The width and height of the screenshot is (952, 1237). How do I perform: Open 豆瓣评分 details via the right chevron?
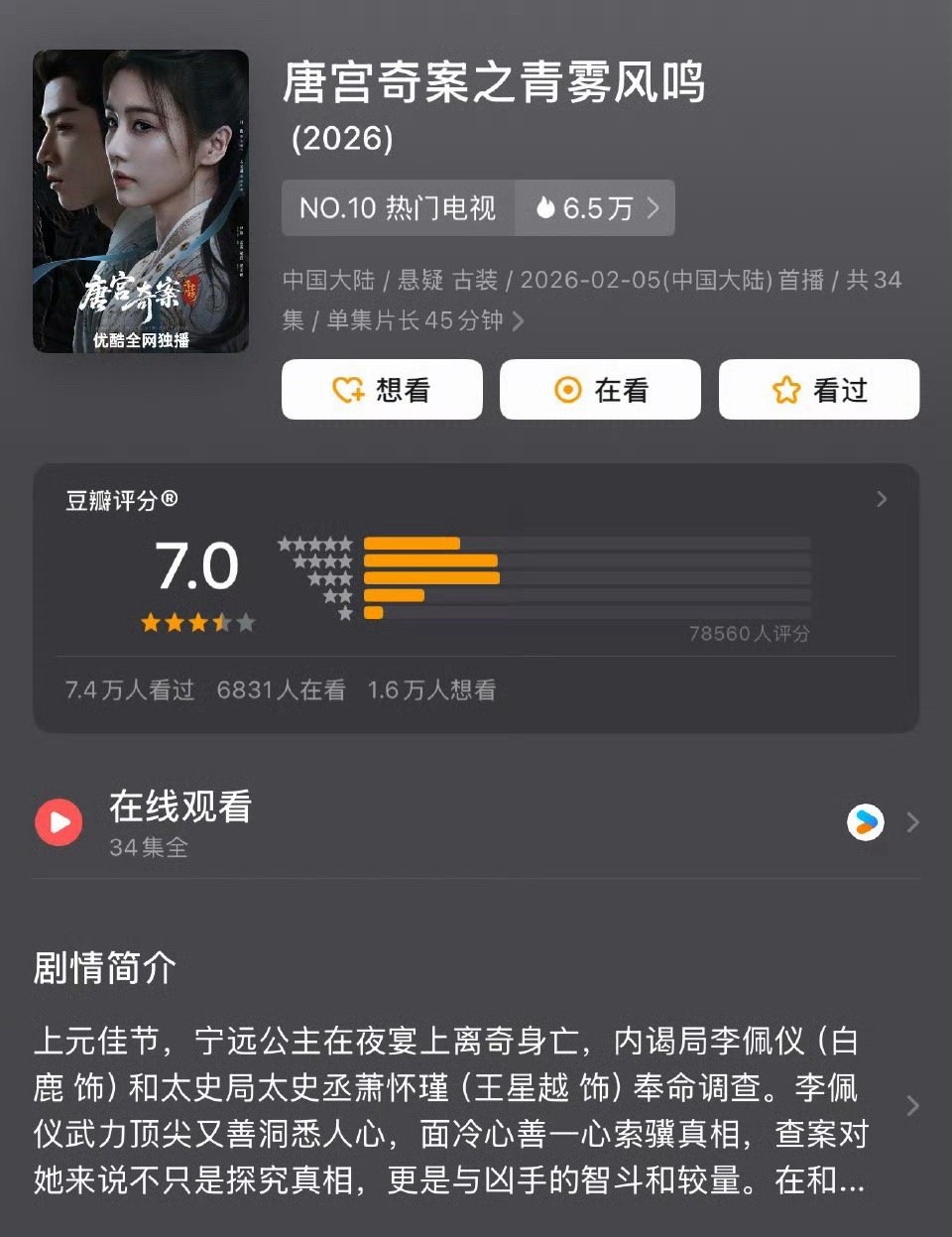pos(881,499)
